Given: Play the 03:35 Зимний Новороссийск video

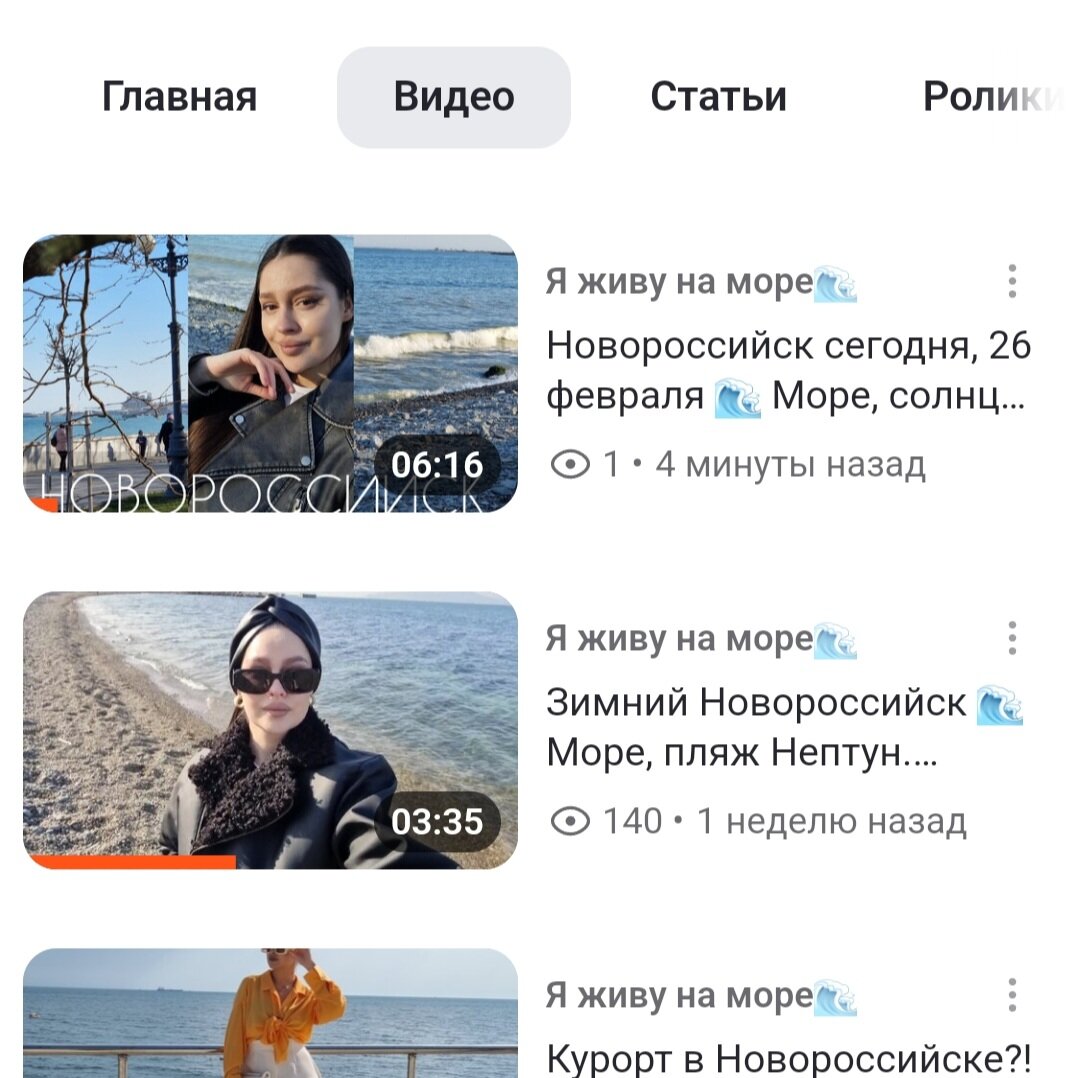Looking at the screenshot, I should (x=270, y=730).
